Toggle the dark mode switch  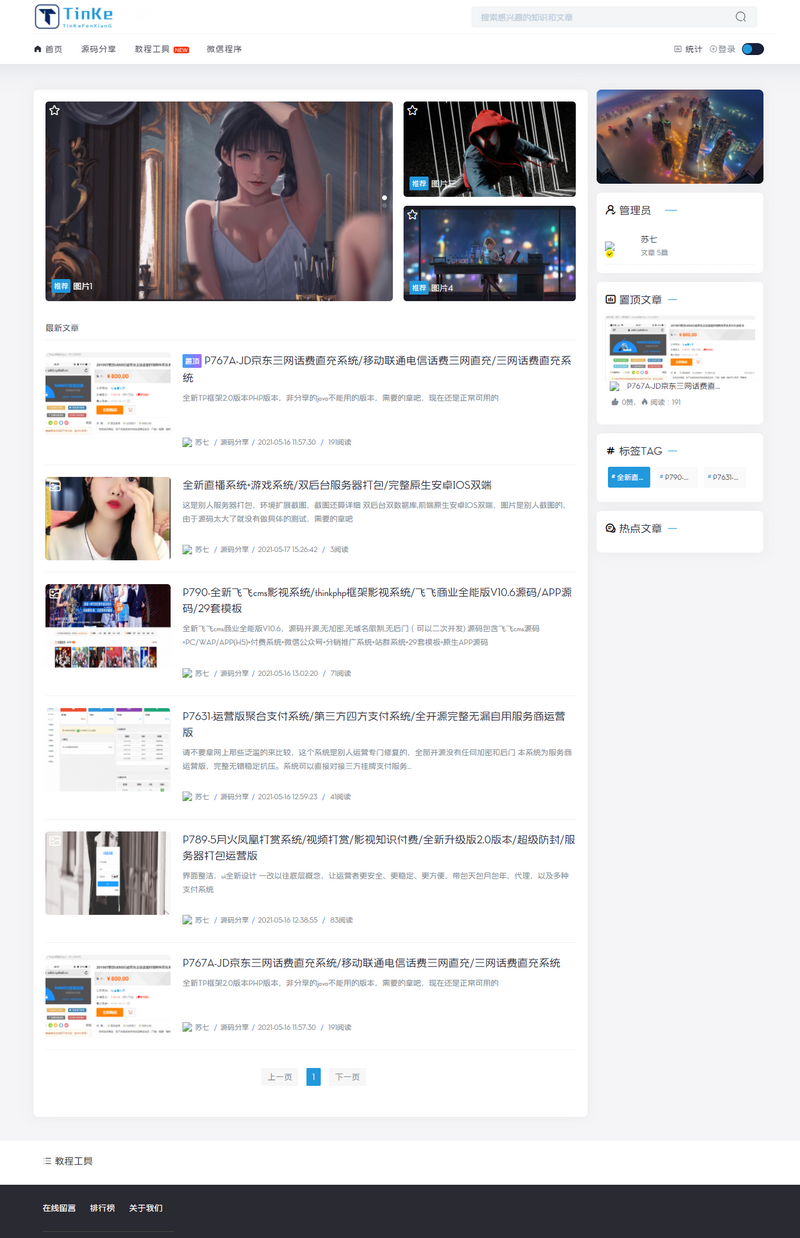[752, 49]
